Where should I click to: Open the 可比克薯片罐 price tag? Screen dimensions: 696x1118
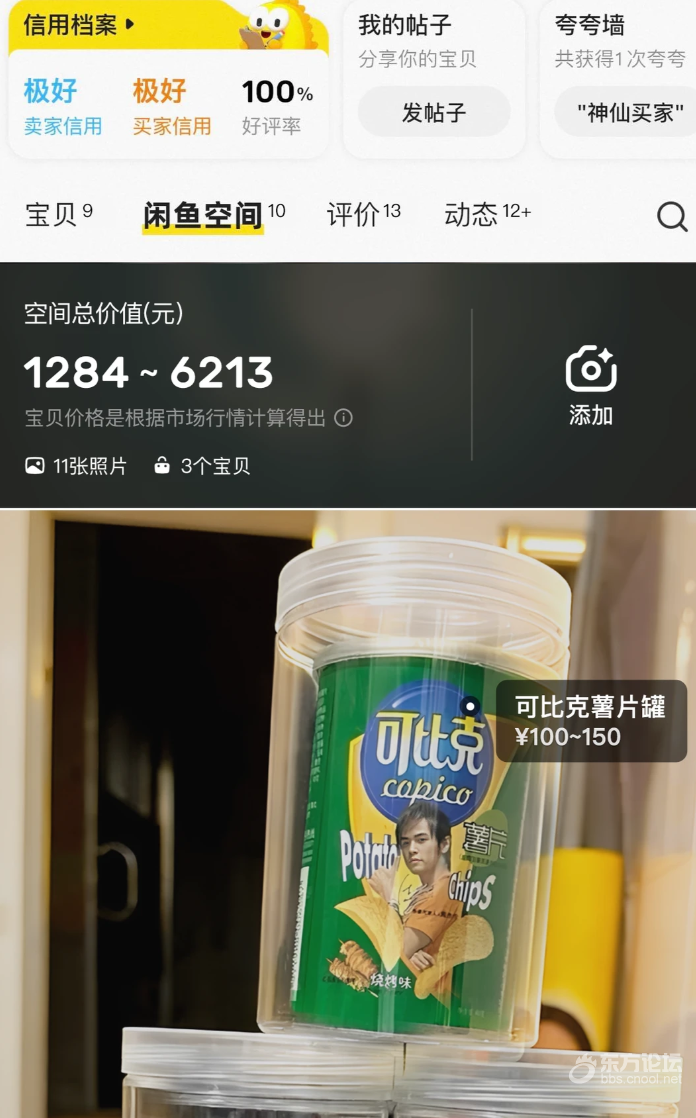click(590, 721)
